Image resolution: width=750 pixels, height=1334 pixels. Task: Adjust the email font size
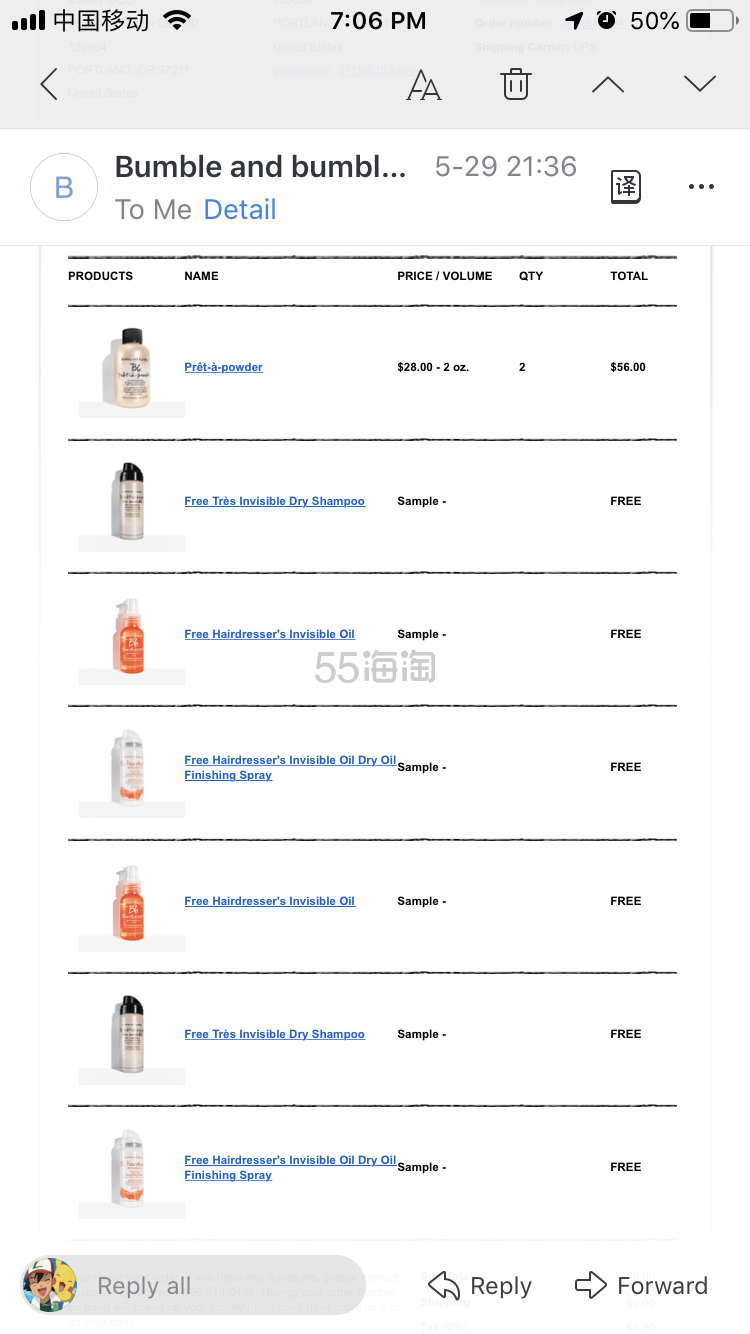point(423,85)
